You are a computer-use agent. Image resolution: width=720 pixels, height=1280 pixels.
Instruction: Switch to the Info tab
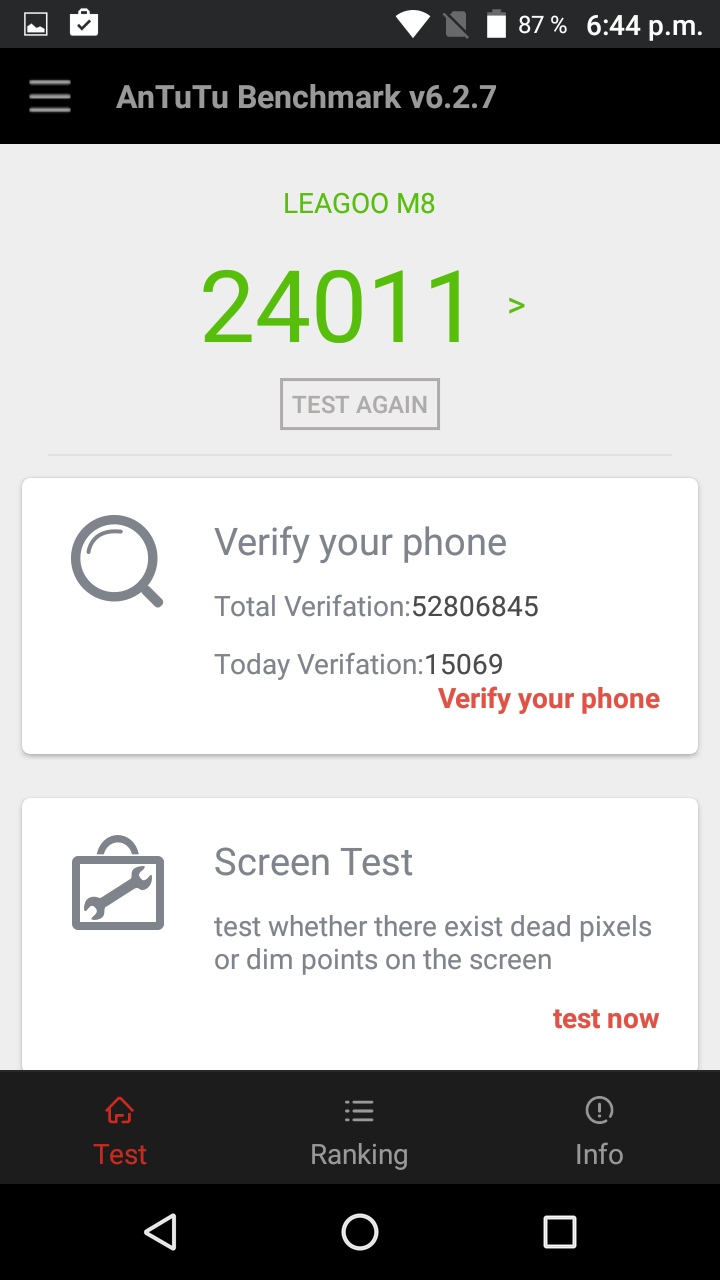tap(599, 1130)
